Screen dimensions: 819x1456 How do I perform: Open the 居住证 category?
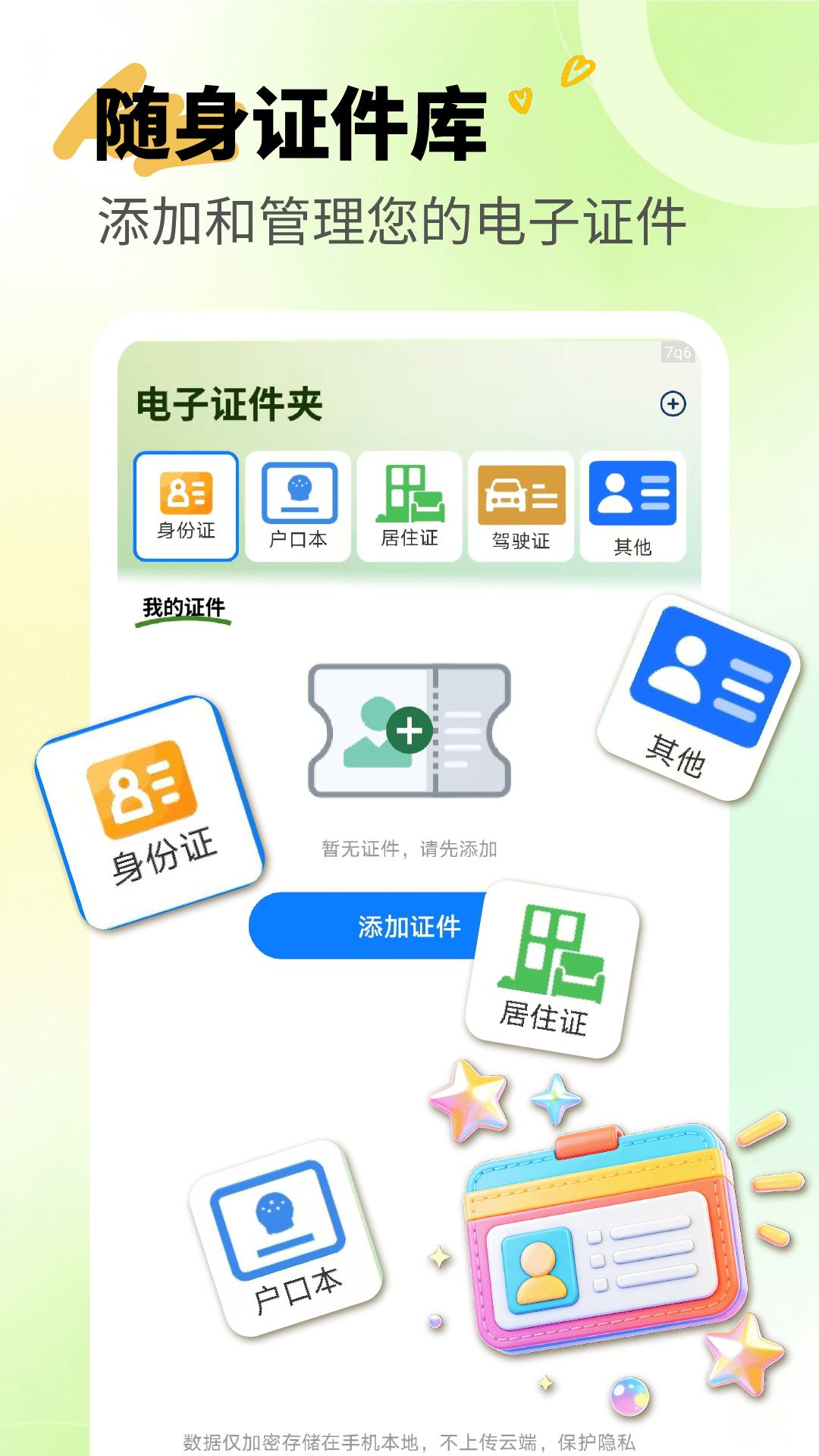click(x=409, y=504)
